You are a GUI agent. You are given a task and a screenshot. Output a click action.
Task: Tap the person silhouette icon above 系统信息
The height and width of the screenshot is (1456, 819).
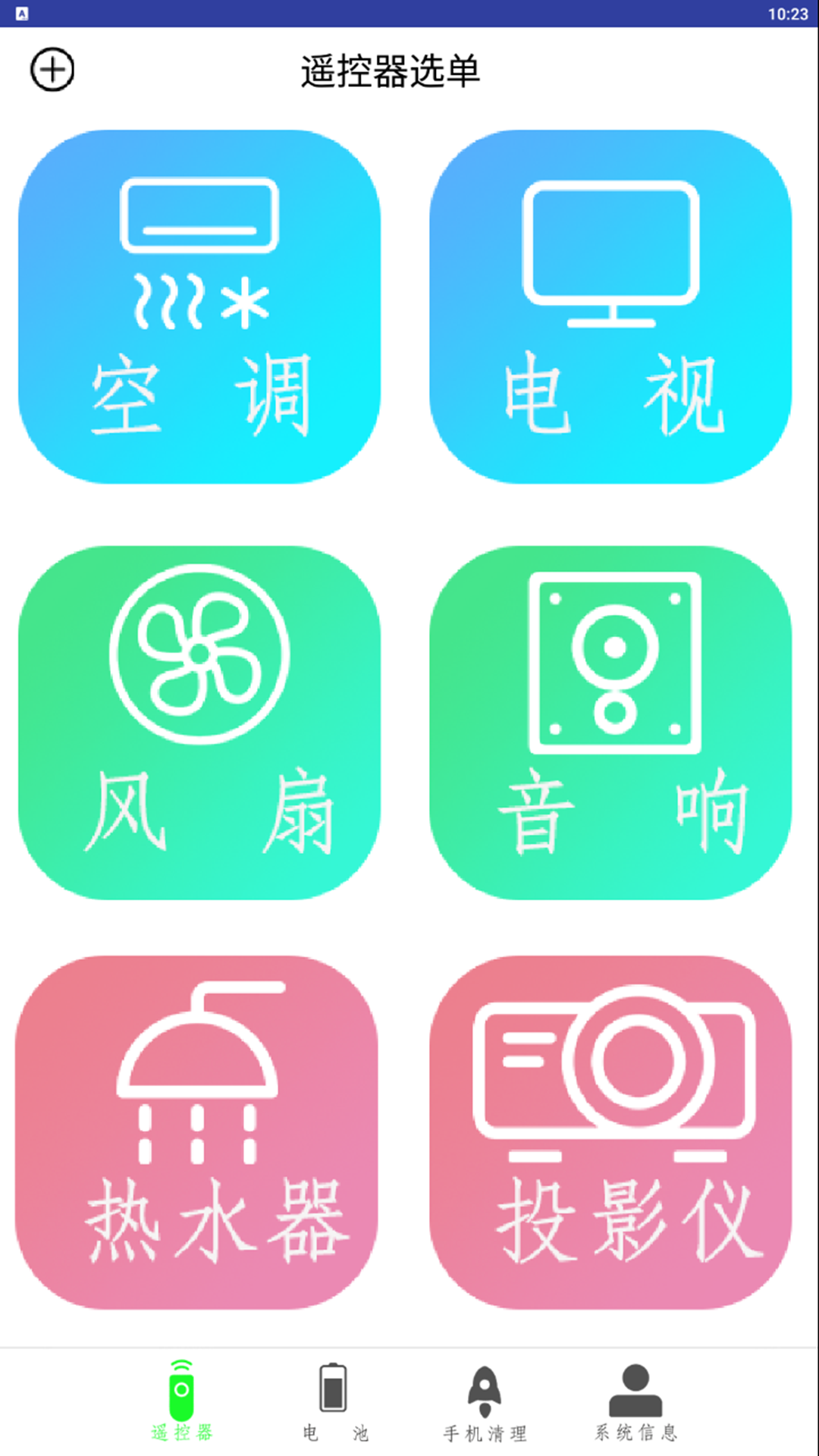click(635, 1385)
